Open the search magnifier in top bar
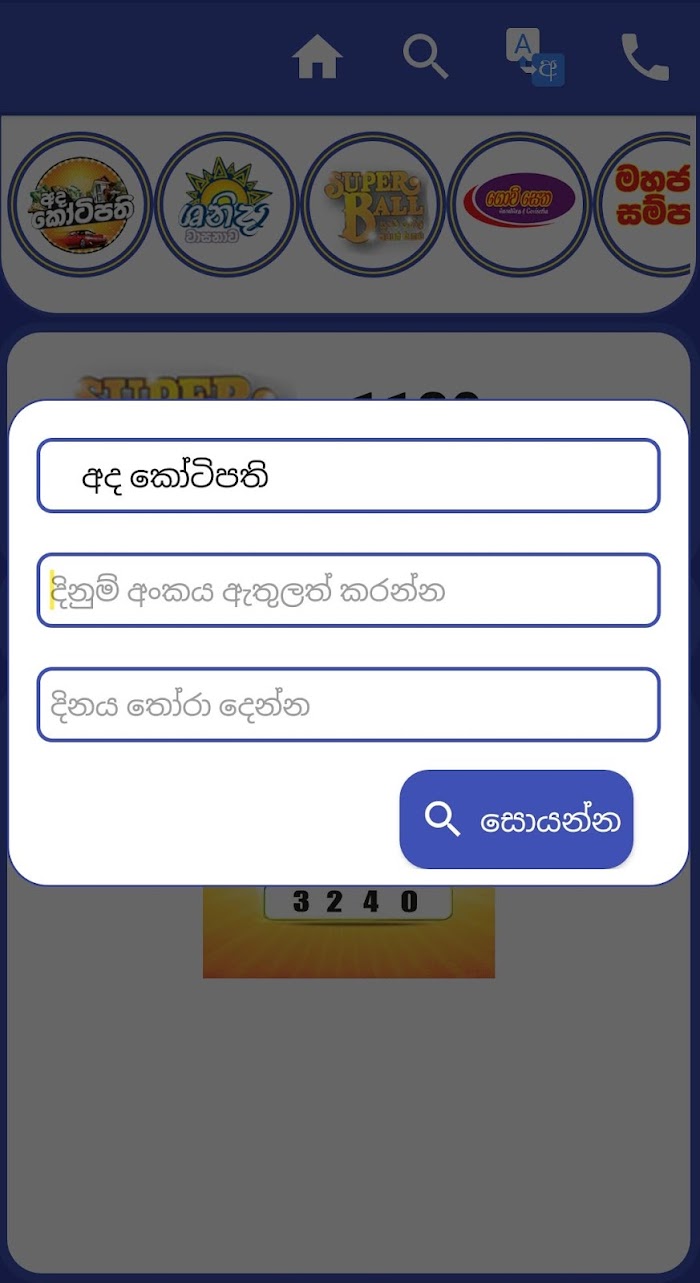Viewport: 700px width, 1283px height. pyautogui.click(x=426, y=57)
